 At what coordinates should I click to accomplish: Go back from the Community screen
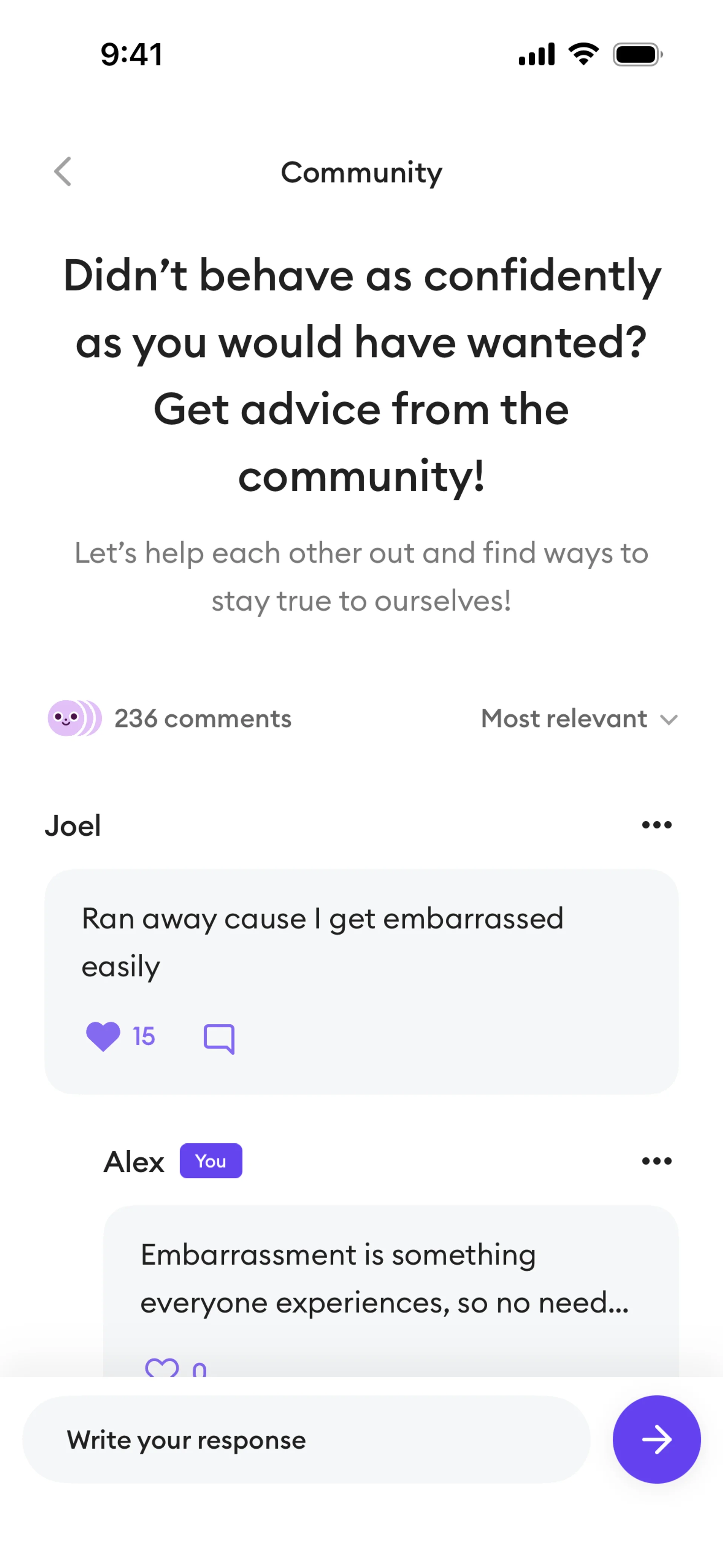pos(63,172)
